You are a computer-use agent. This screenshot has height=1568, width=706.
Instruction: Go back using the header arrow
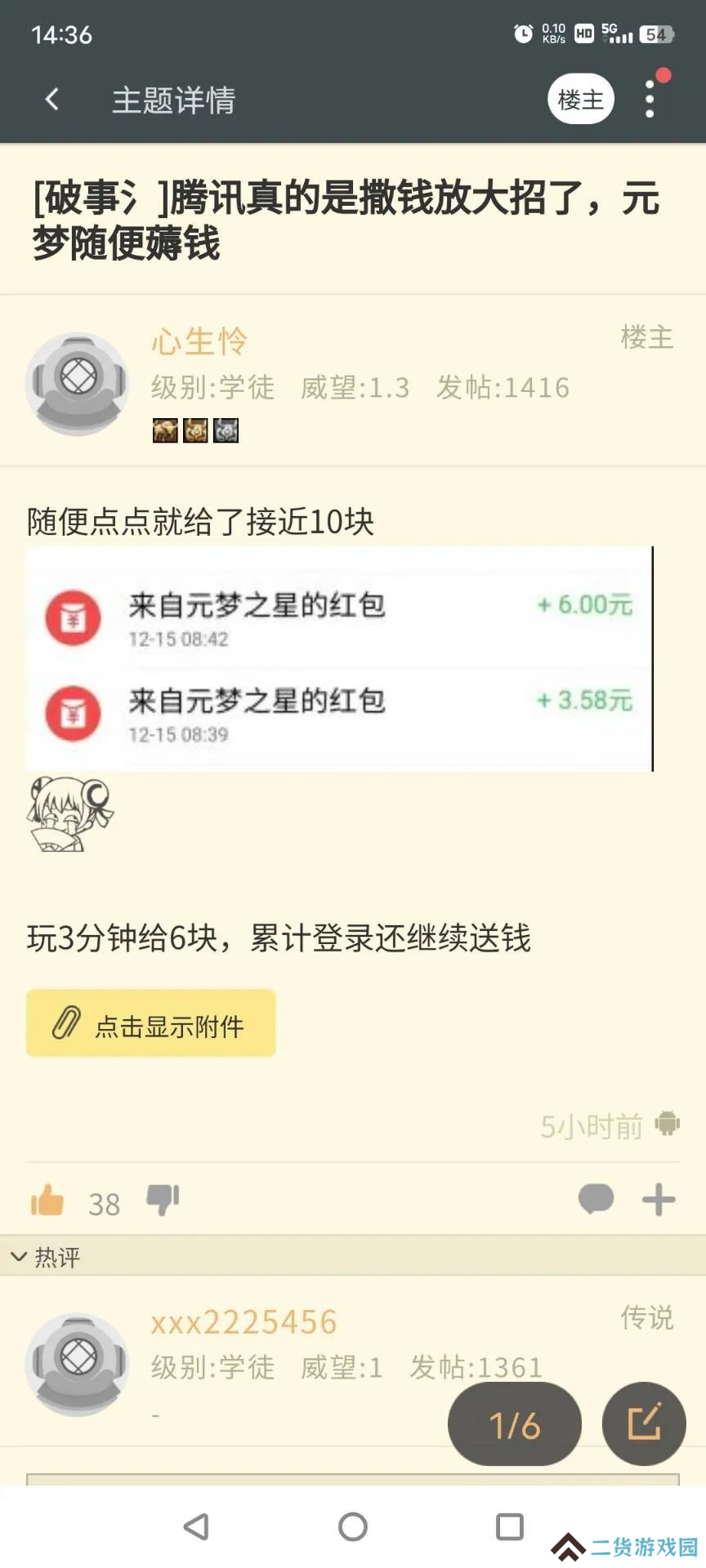(x=52, y=100)
